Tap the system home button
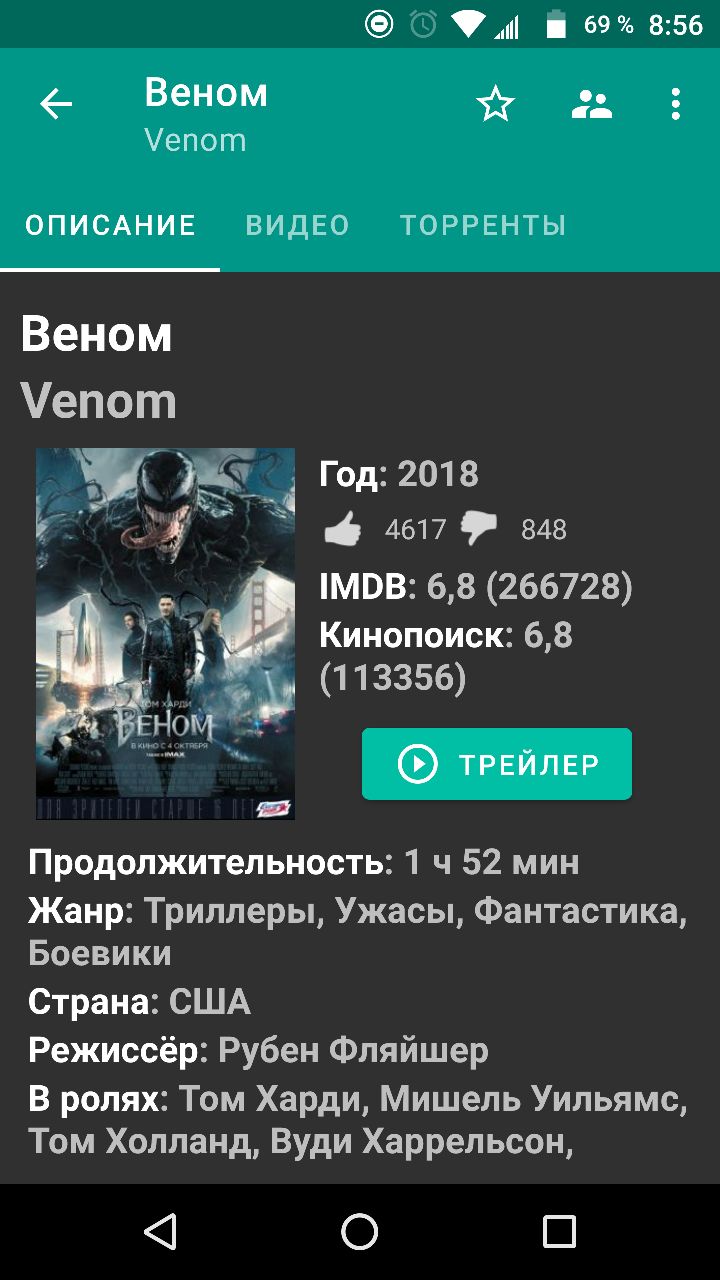The height and width of the screenshot is (1280, 720). pos(360,1232)
